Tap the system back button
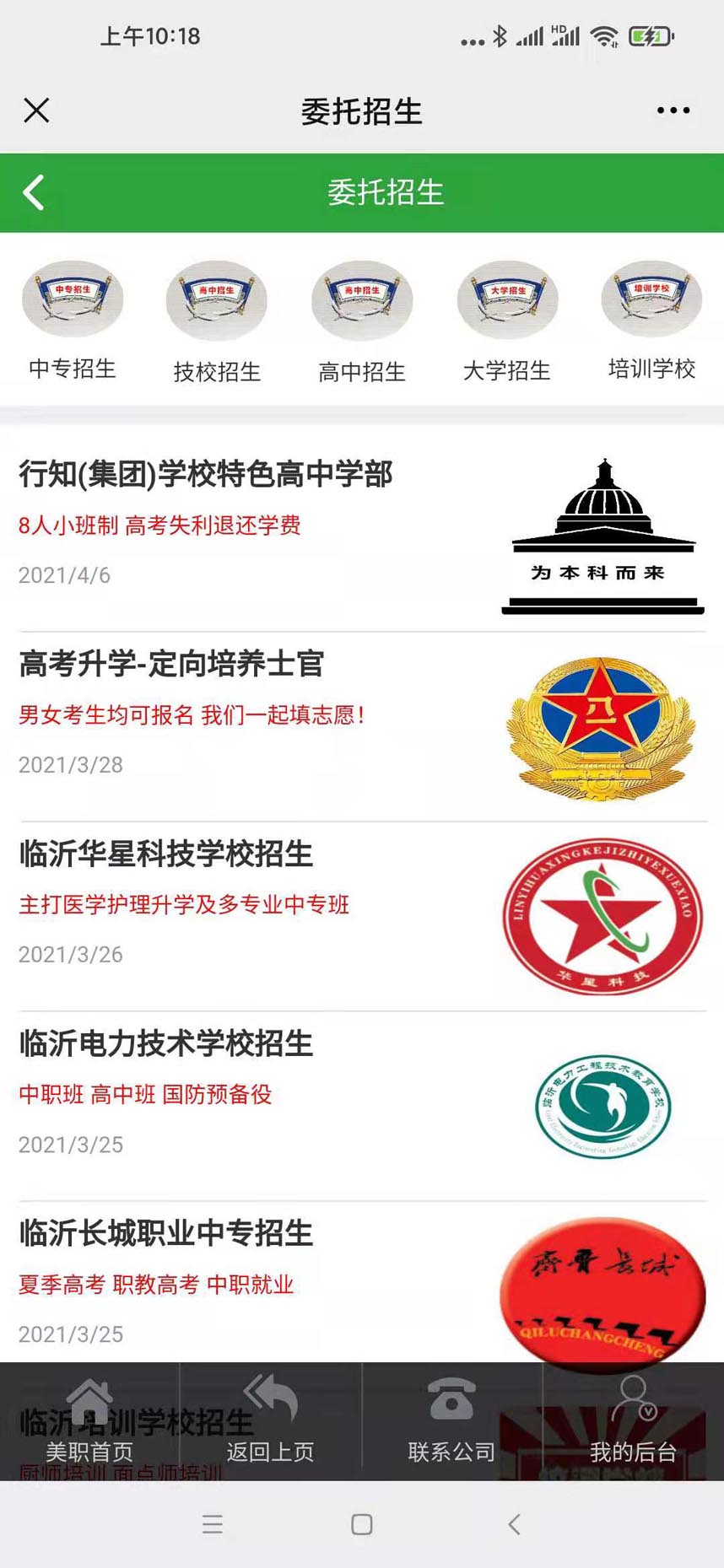724x1568 pixels. [x=514, y=1524]
